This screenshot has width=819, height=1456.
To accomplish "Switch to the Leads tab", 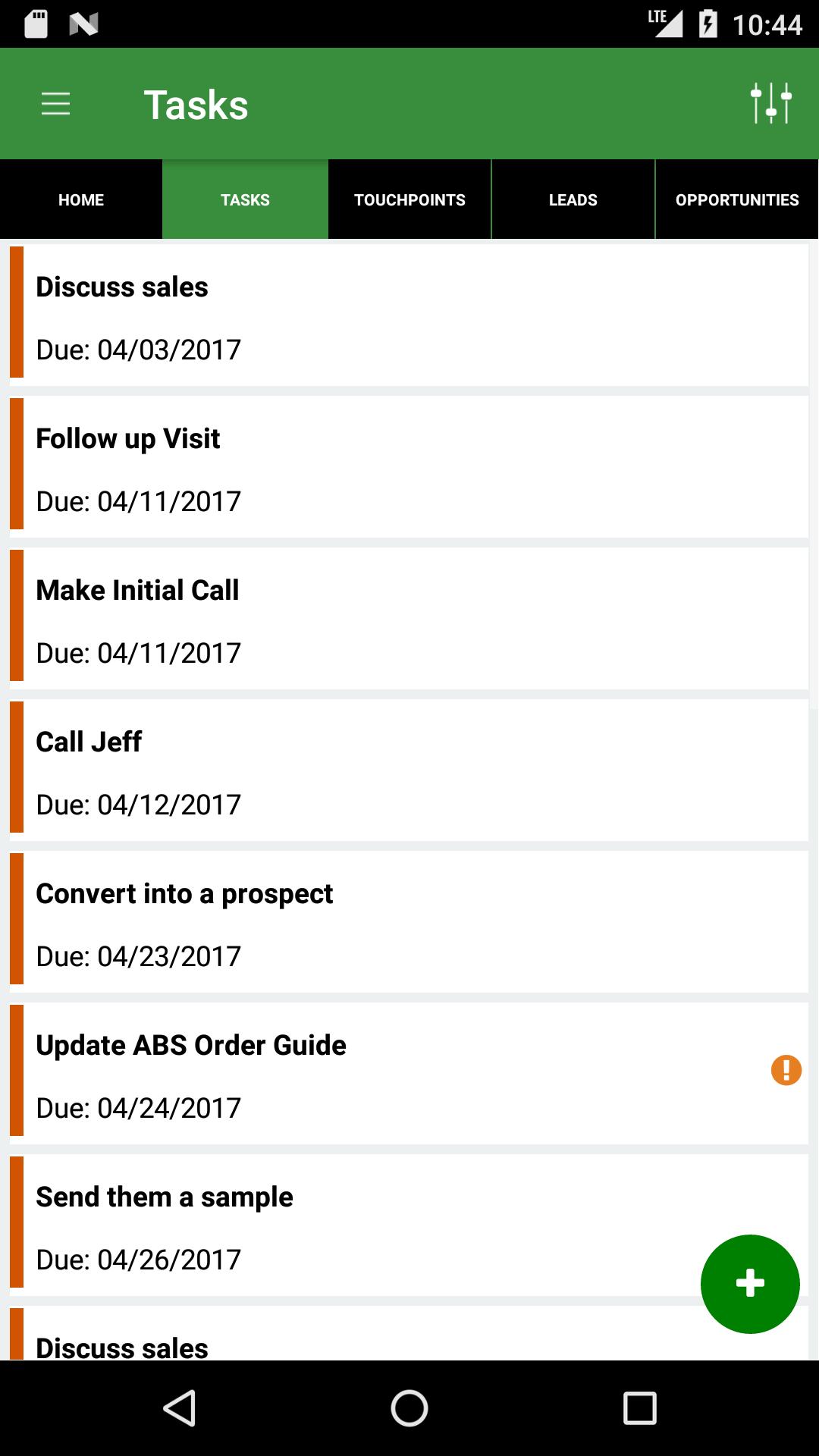I will [x=573, y=199].
